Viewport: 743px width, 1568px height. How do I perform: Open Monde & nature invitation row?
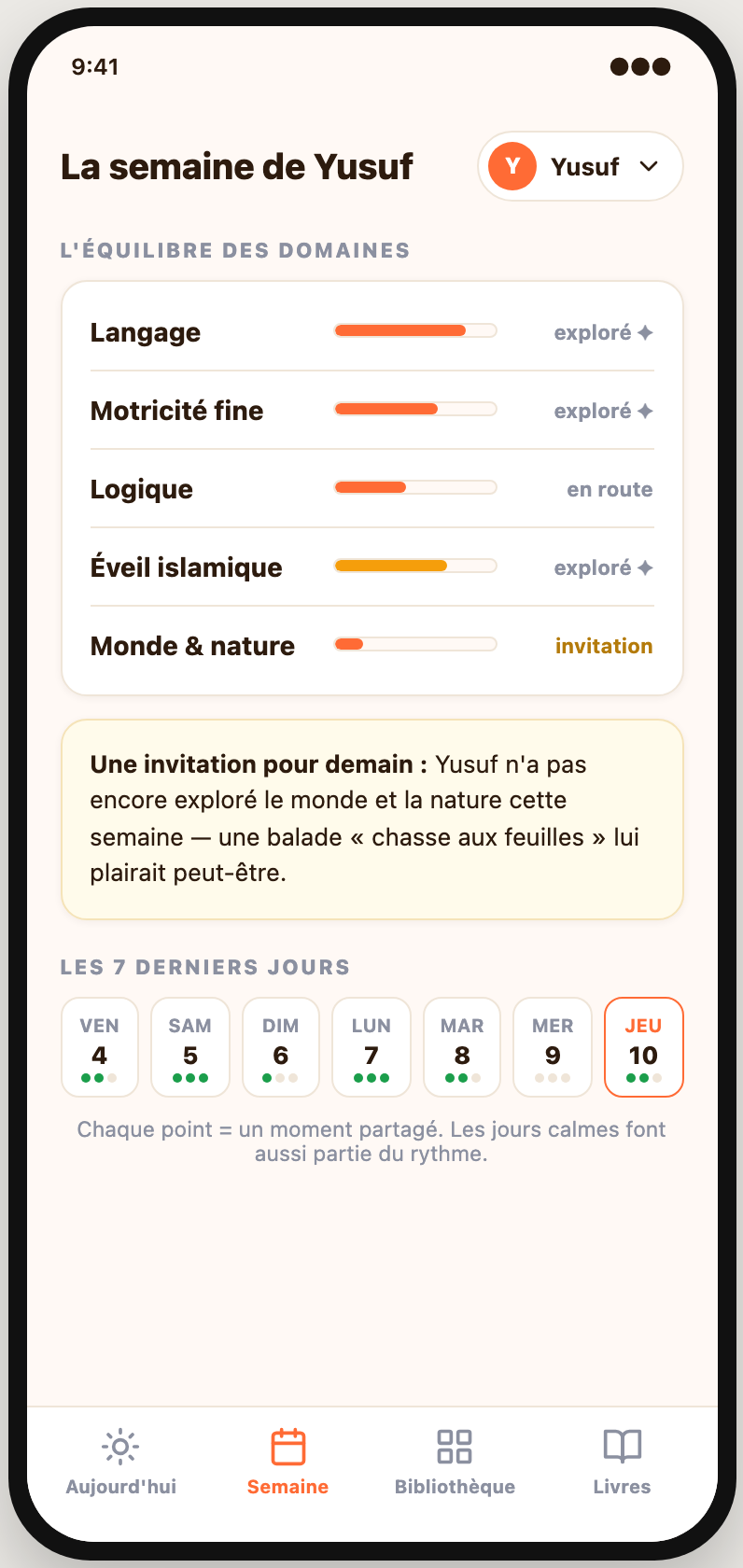coord(372,646)
